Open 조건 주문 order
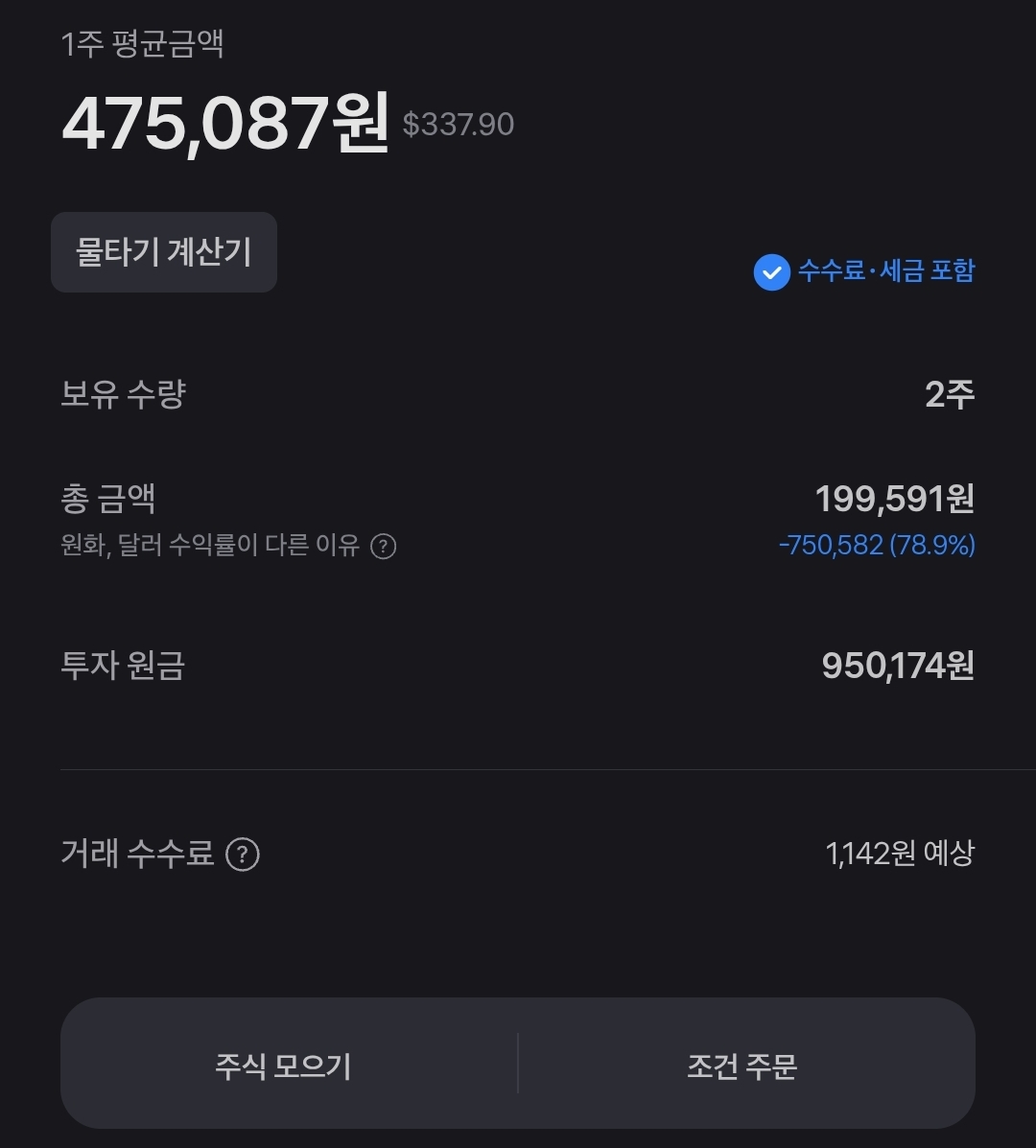The height and width of the screenshot is (1148, 1036). click(742, 1066)
